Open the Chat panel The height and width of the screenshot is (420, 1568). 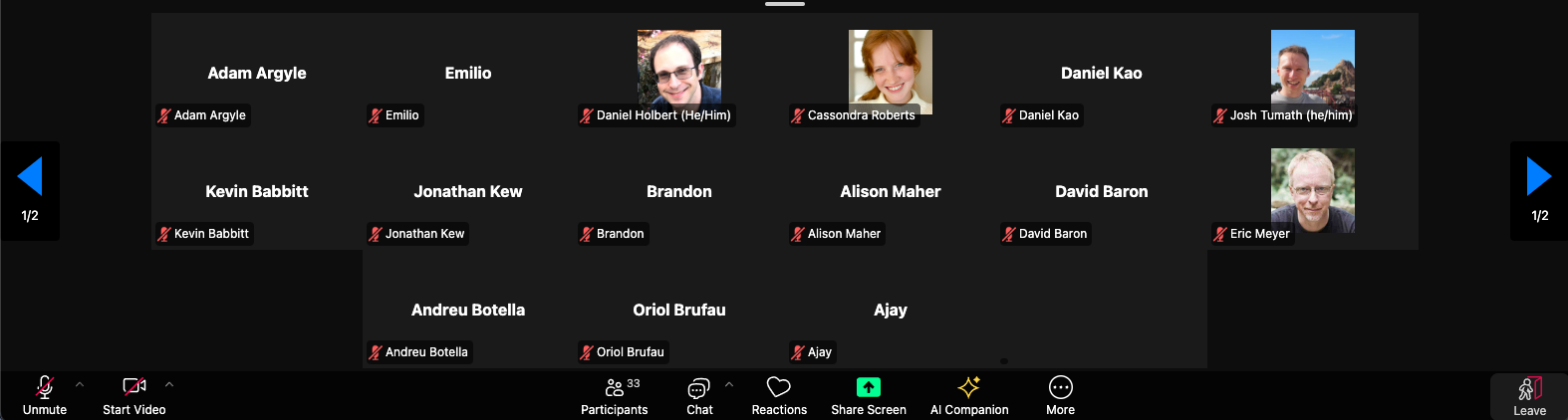[x=699, y=394]
